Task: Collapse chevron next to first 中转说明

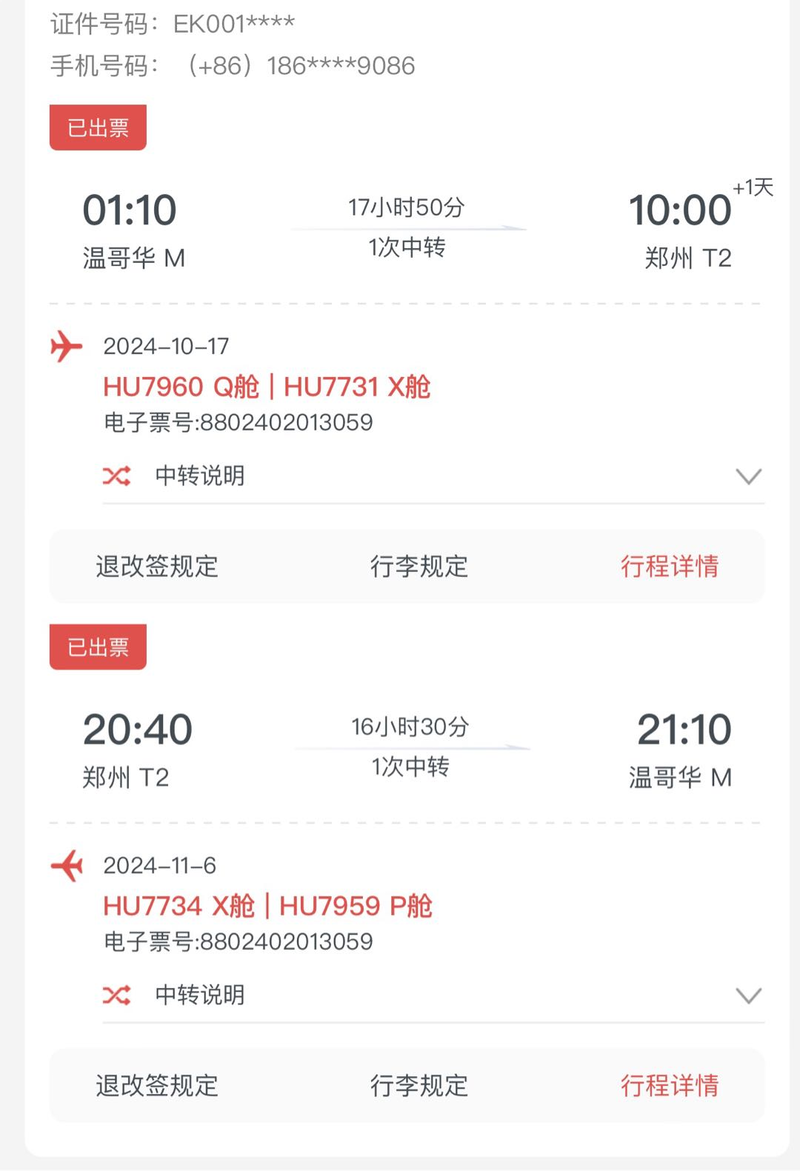Action: 748,476
